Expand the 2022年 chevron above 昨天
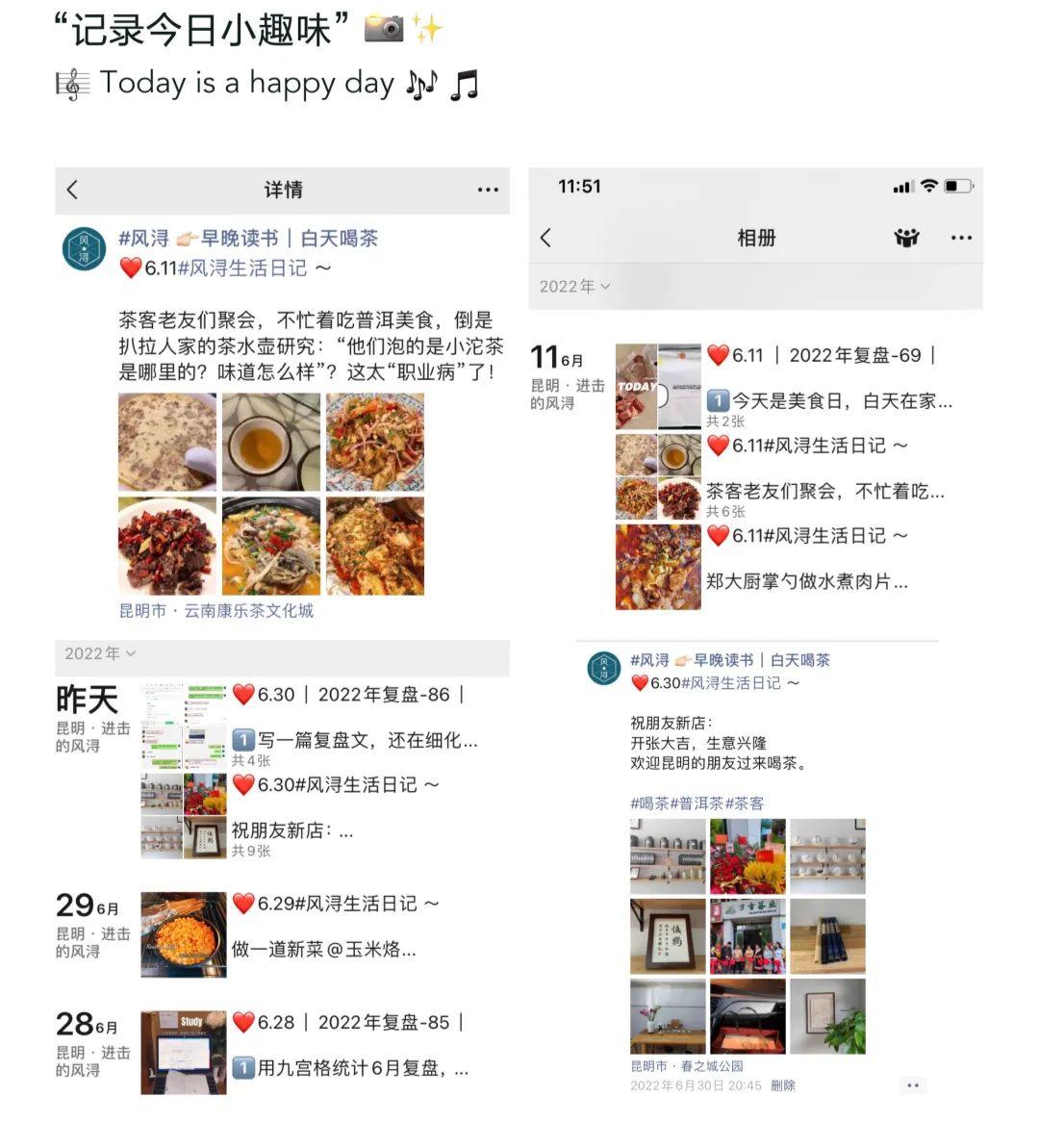 coord(98,653)
